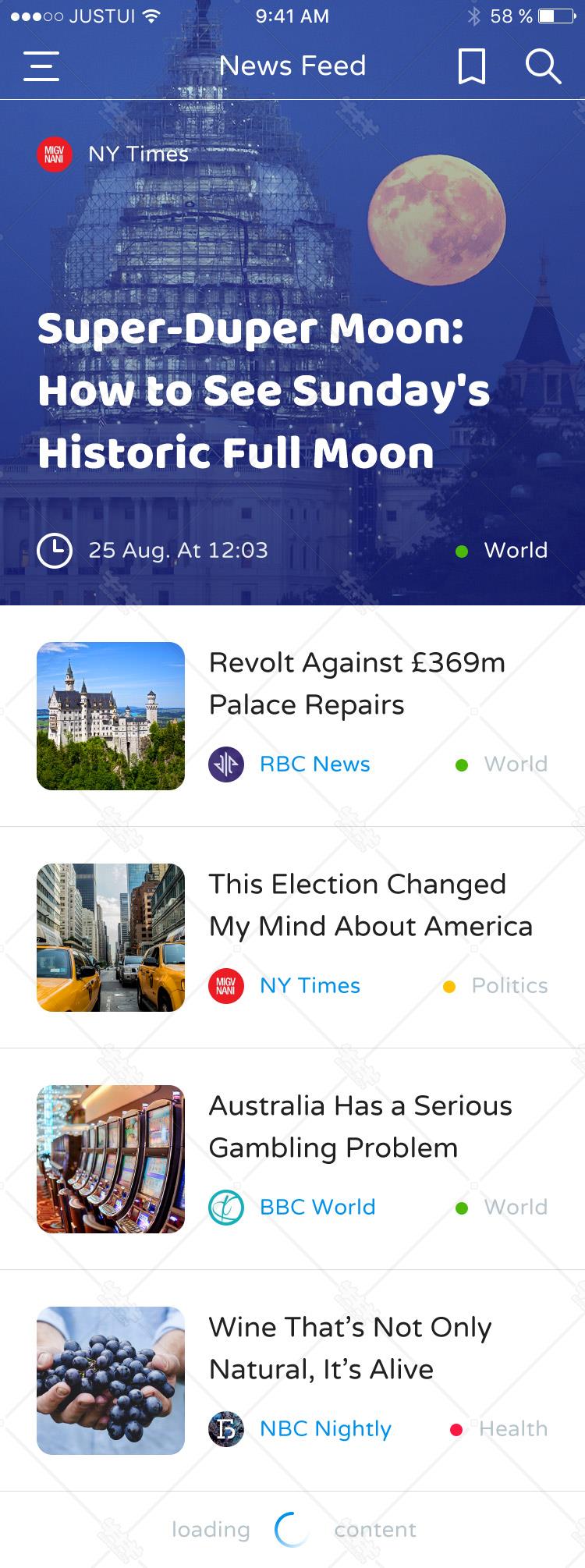Open the hamburger menu
This screenshot has height=1568, width=585.
[41, 66]
